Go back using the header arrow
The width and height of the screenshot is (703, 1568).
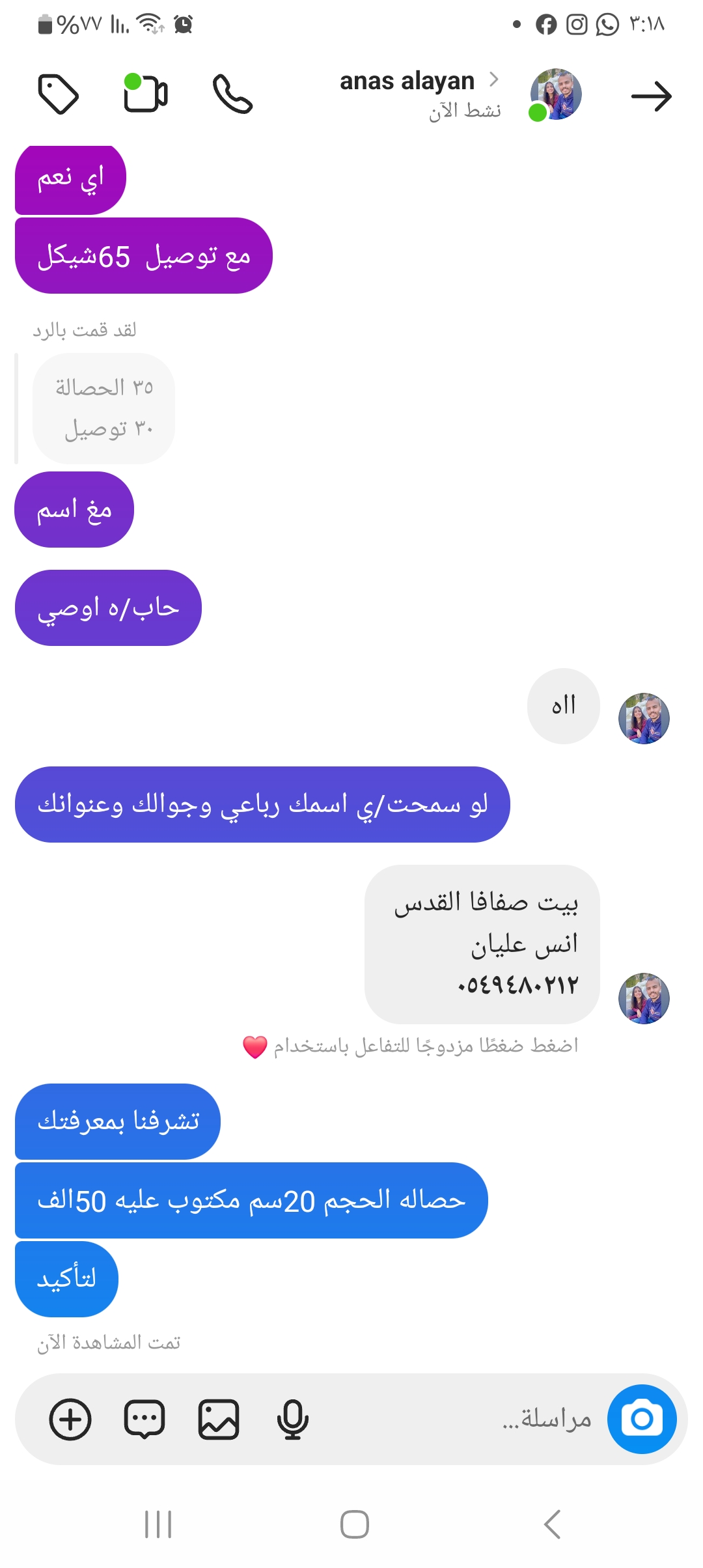click(651, 96)
